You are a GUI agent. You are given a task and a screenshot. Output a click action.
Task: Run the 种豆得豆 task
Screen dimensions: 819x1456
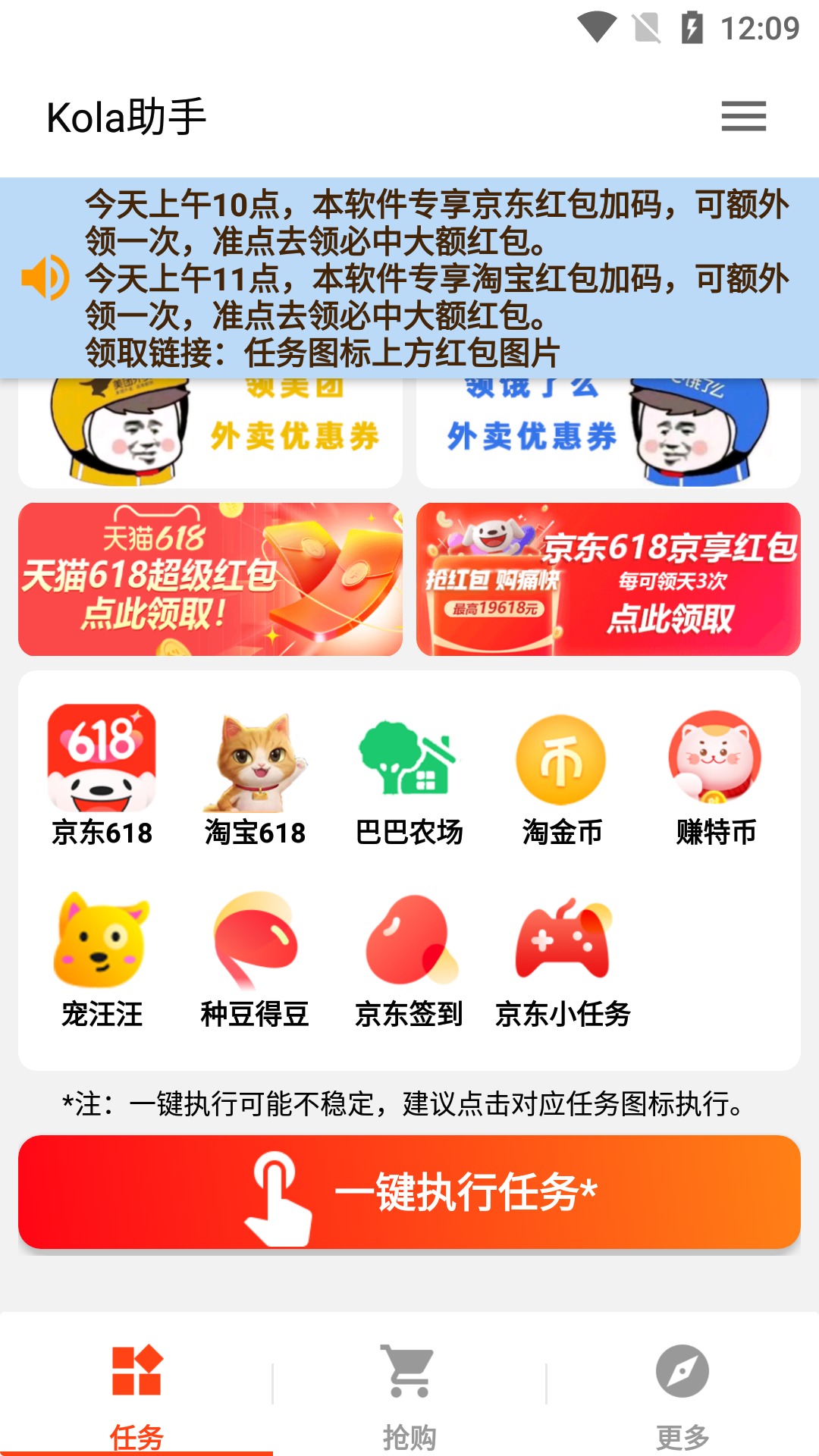(x=256, y=959)
